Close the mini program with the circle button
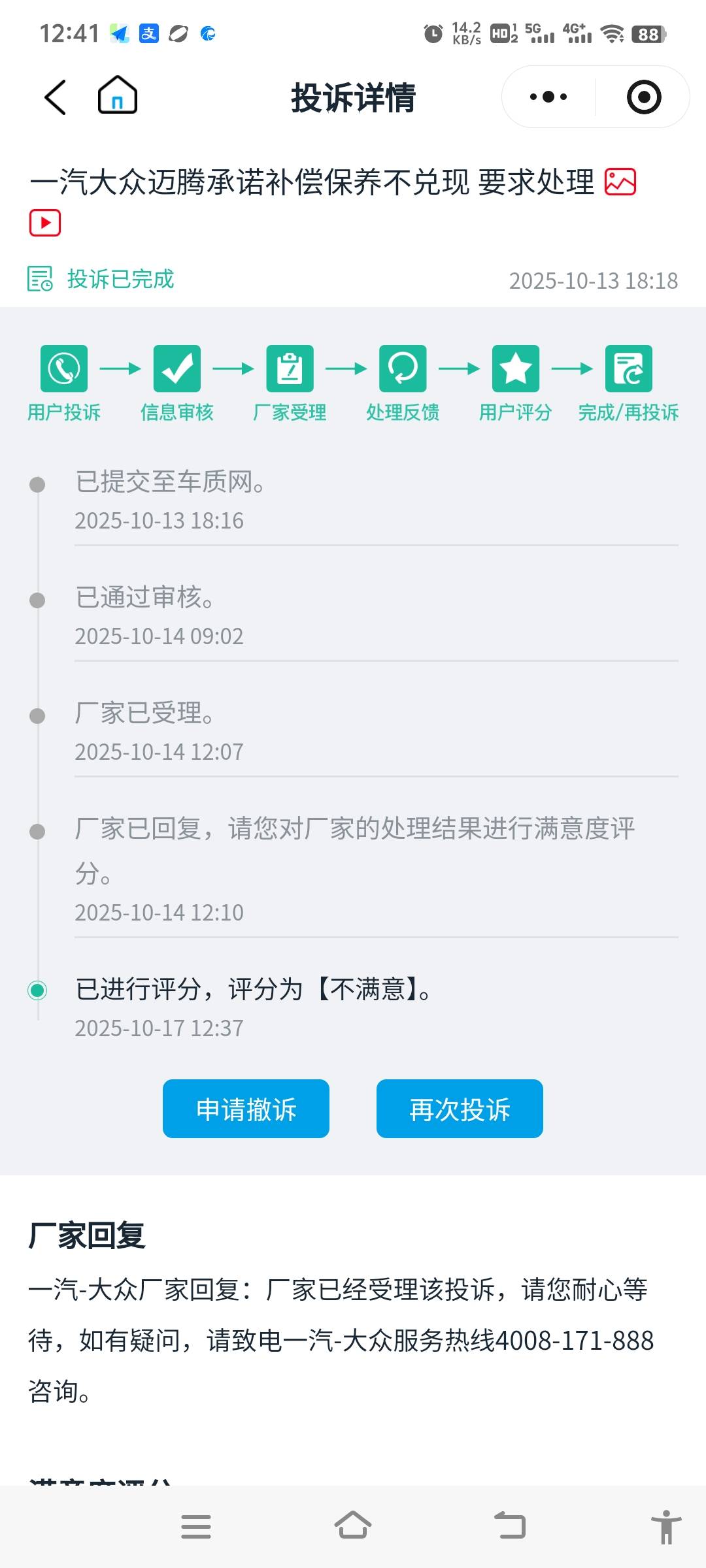Viewport: 706px width, 1568px height. point(644,97)
